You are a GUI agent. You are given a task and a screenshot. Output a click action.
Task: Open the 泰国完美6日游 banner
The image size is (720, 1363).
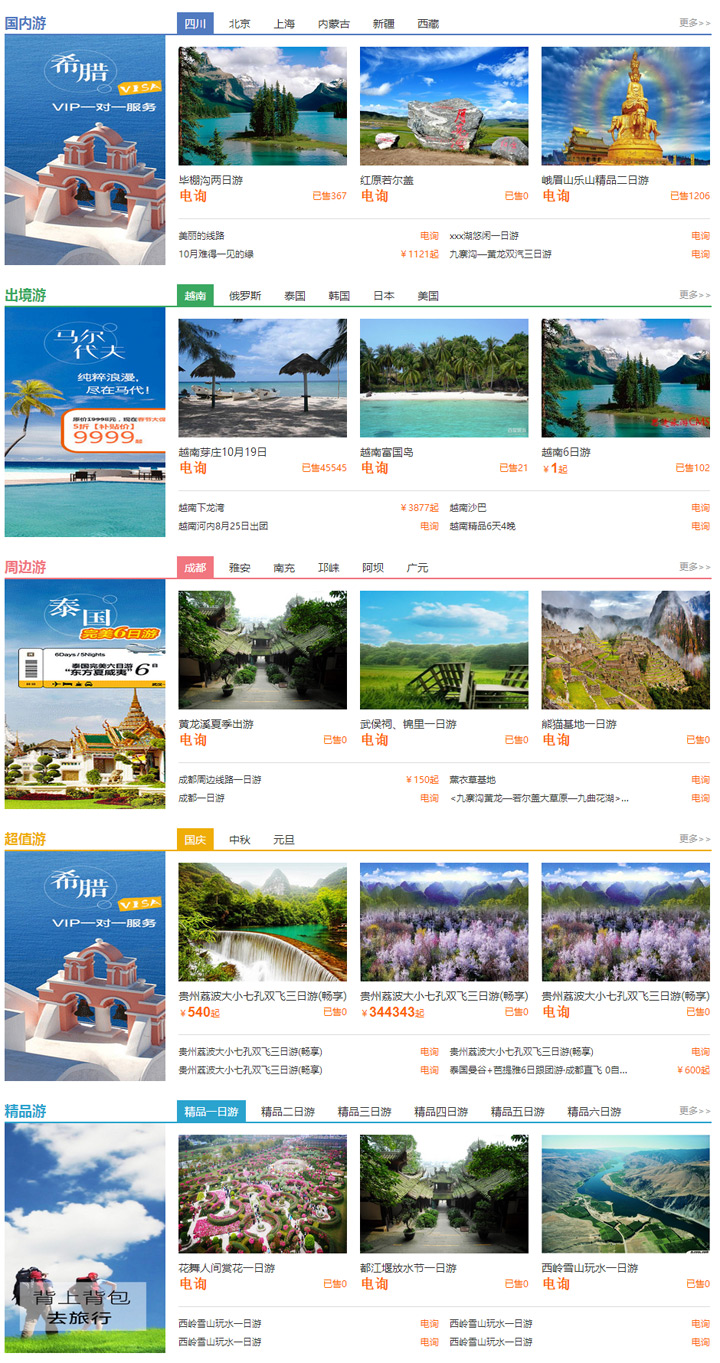point(85,693)
